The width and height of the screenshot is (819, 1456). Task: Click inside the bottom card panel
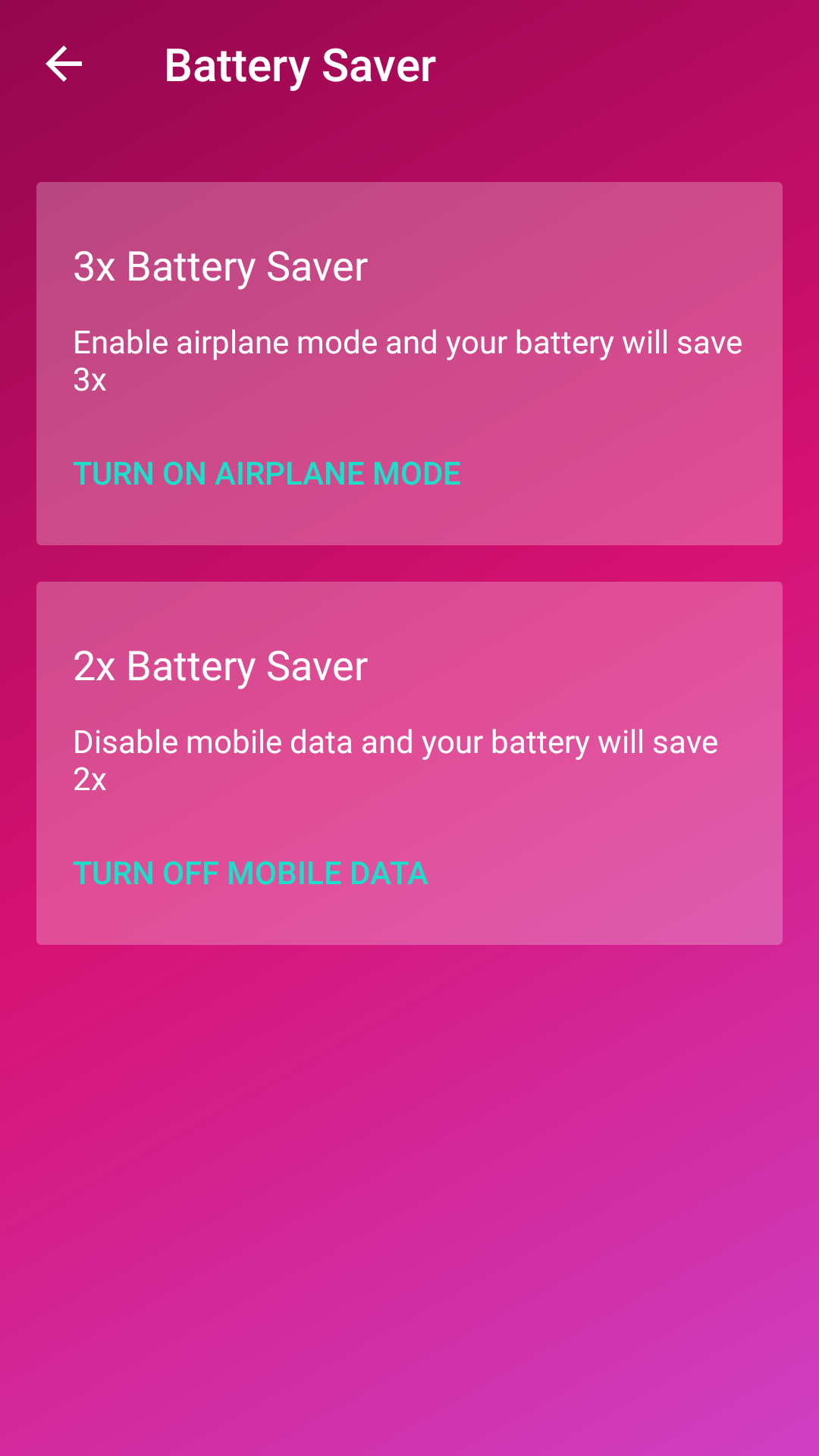click(409, 762)
